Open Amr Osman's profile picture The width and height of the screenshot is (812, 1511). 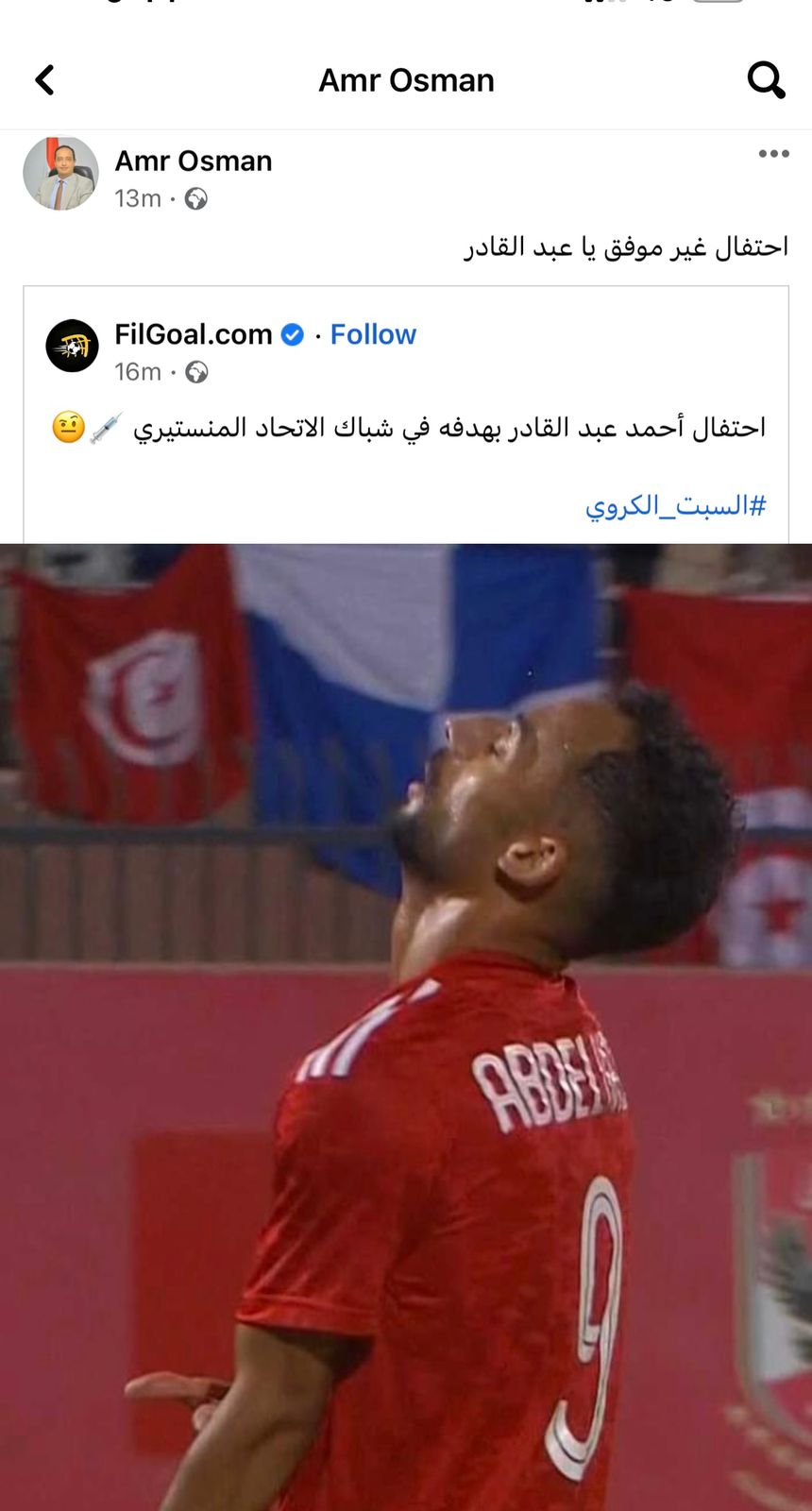[60, 174]
